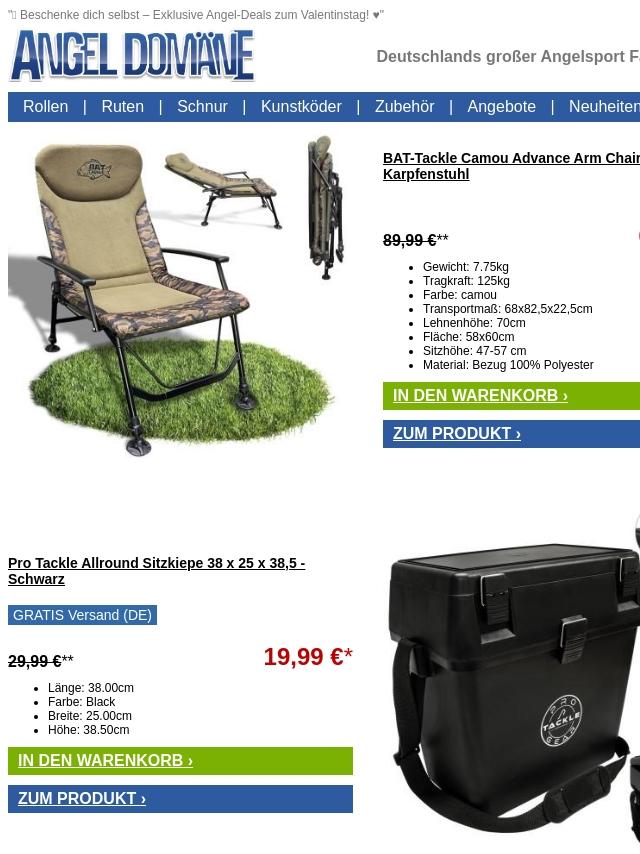Screen dimensions: 640x854
Task: Open the Neuheiten section
Action: 603,107
